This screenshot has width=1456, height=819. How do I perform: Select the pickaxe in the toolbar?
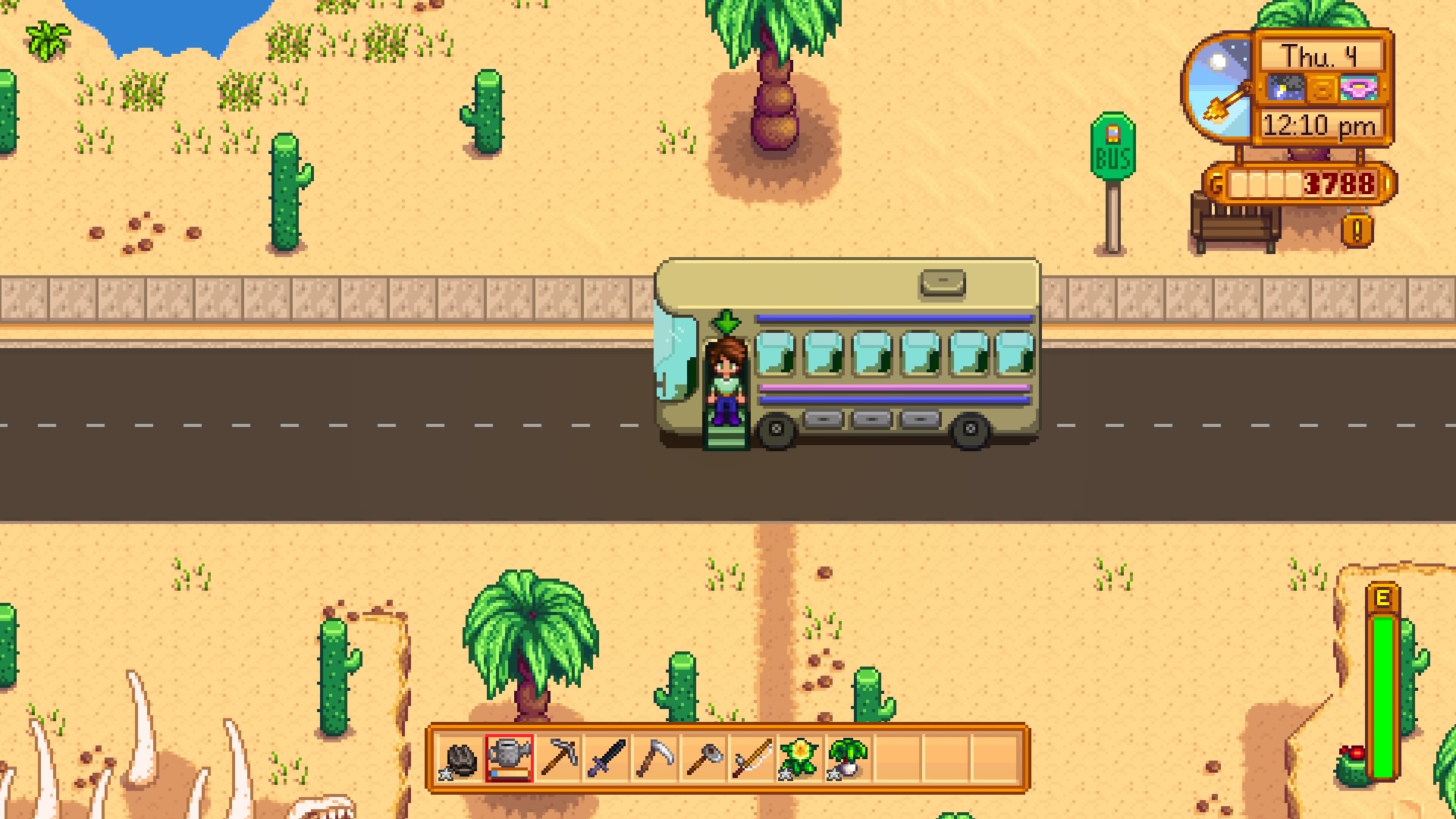(x=559, y=758)
